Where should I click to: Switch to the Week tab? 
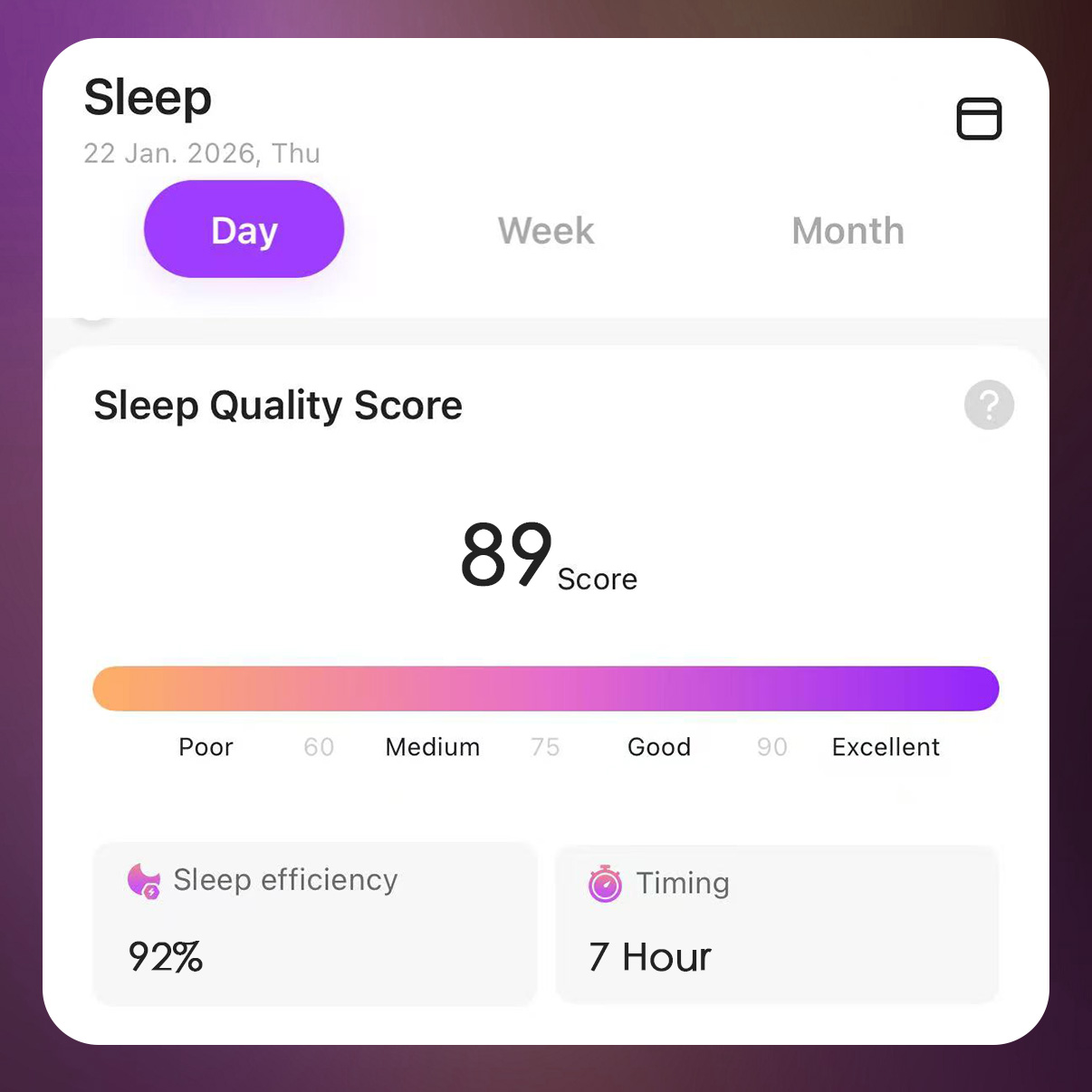pyautogui.click(x=546, y=231)
